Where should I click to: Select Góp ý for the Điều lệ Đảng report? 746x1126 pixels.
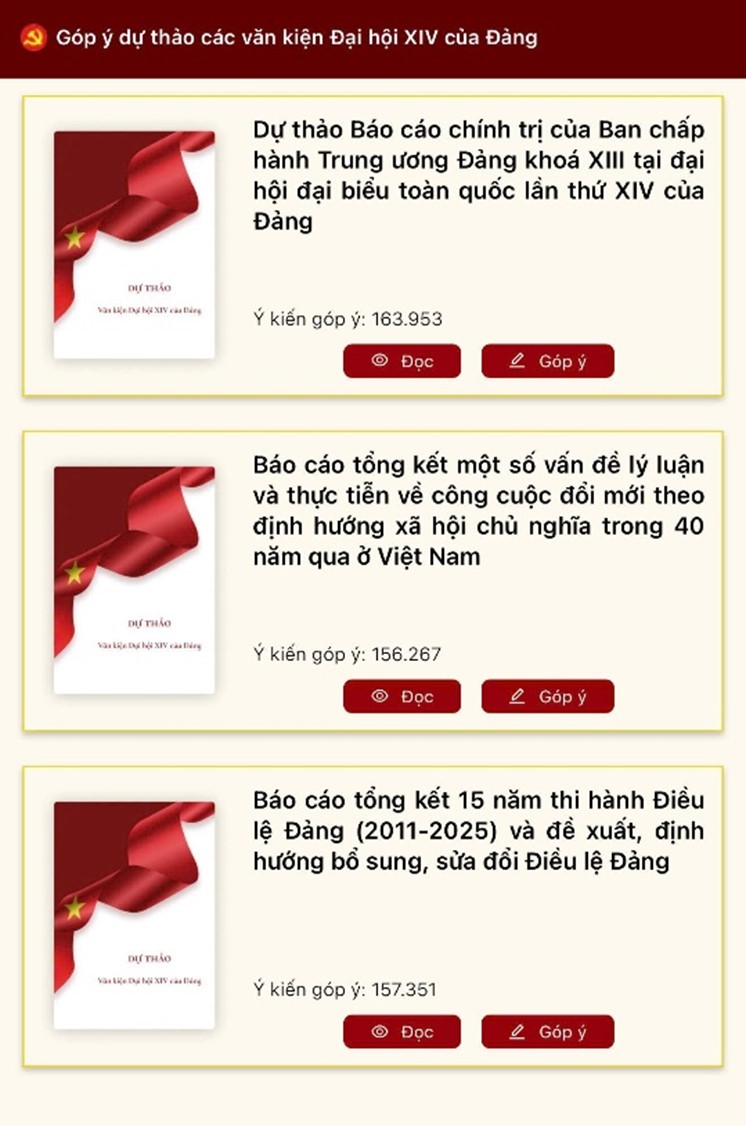pyautogui.click(x=547, y=1031)
